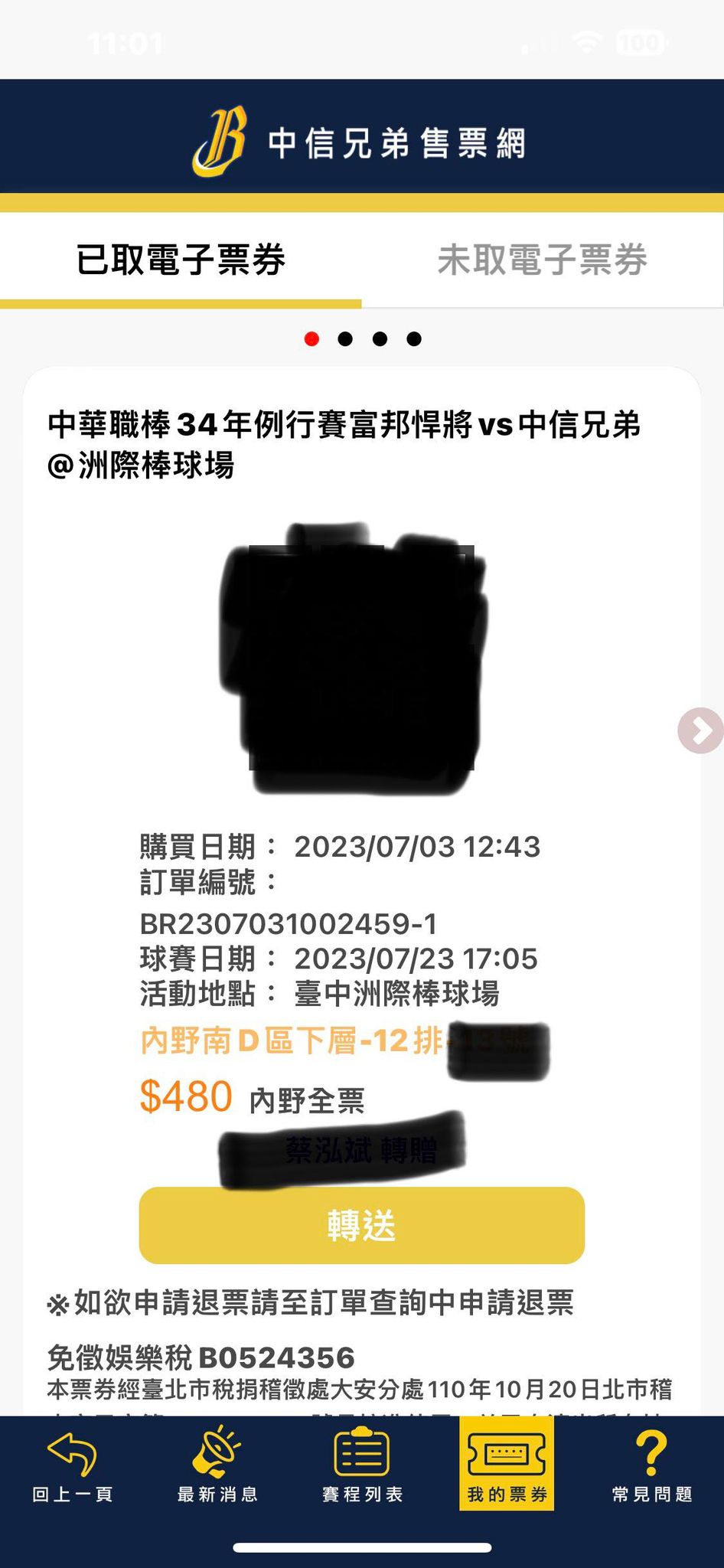Viewport: 724px width, 1568px height.
Task: Select the 已取電子票券 tab
Action: tap(181, 260)
